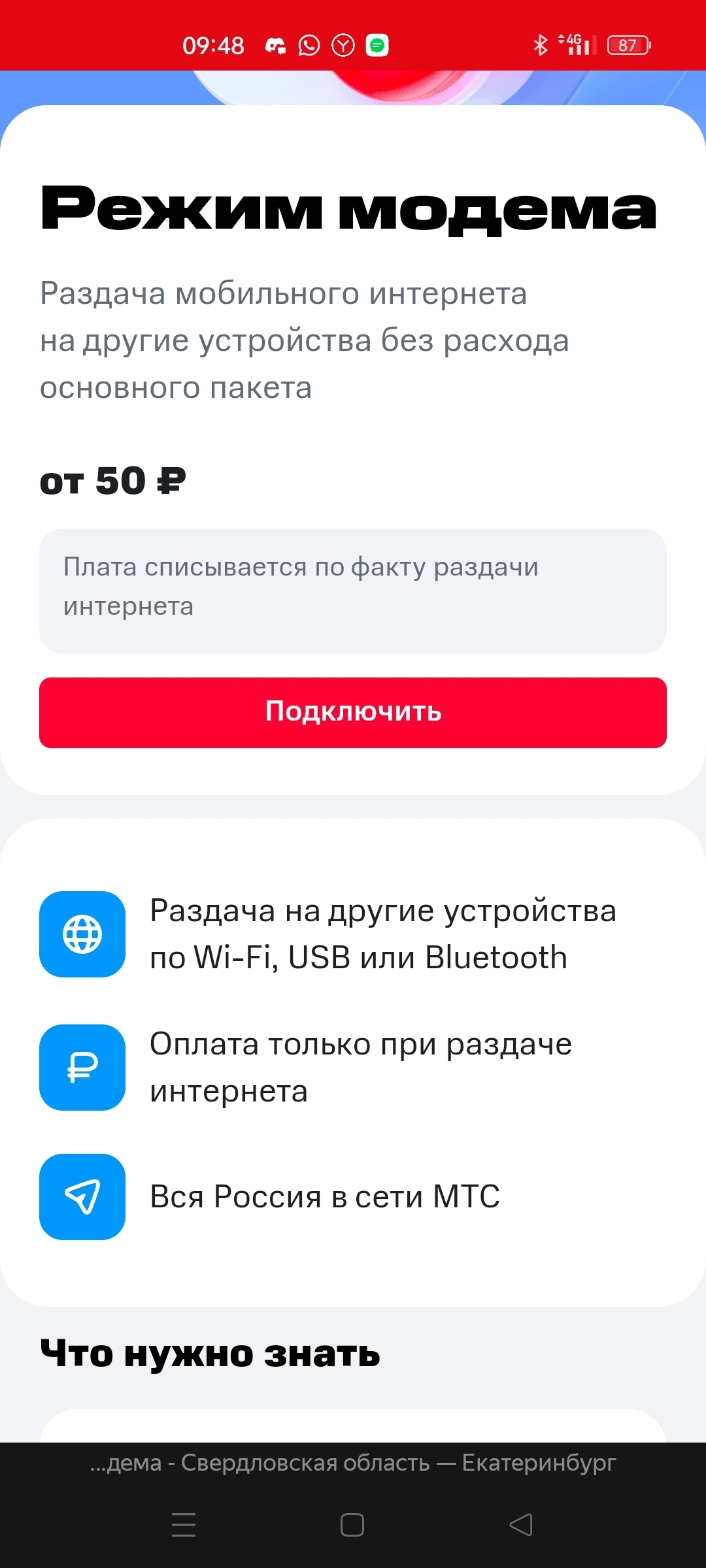Open recent apps from the navigation bar
Screen dimensions: 706x1568
(x=184, y=1525)
